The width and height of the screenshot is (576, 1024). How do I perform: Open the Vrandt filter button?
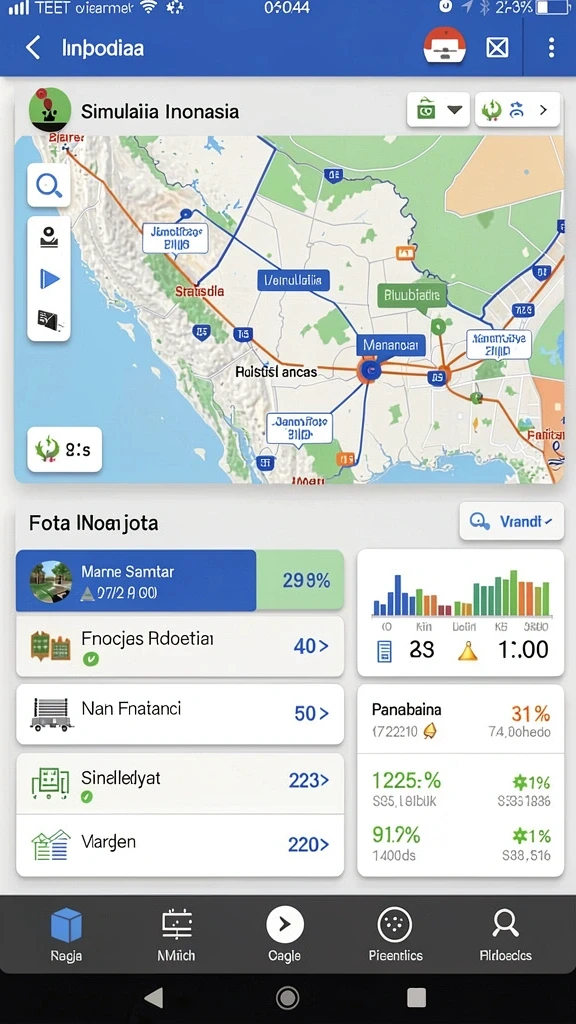point(511,521)
